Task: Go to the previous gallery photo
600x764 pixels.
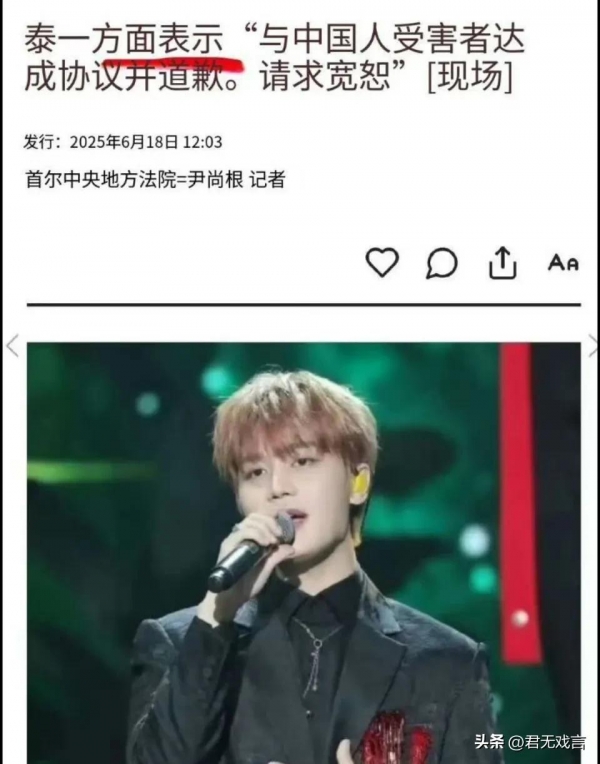Action: [12, 346]
